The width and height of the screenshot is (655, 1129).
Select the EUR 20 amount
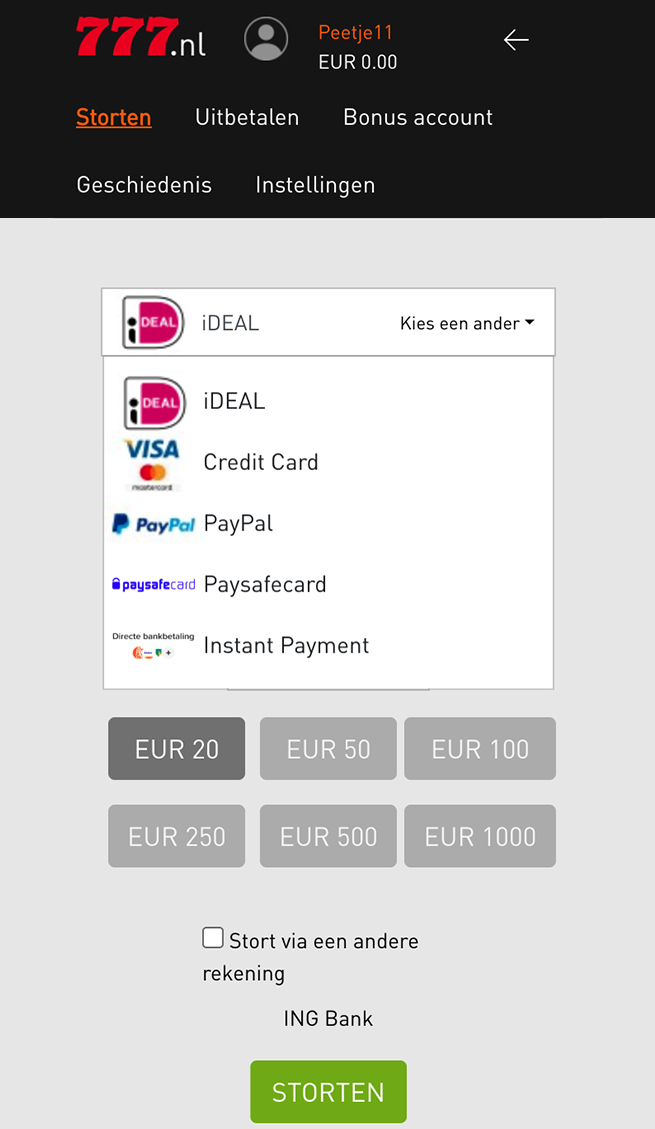click(176, 749)
